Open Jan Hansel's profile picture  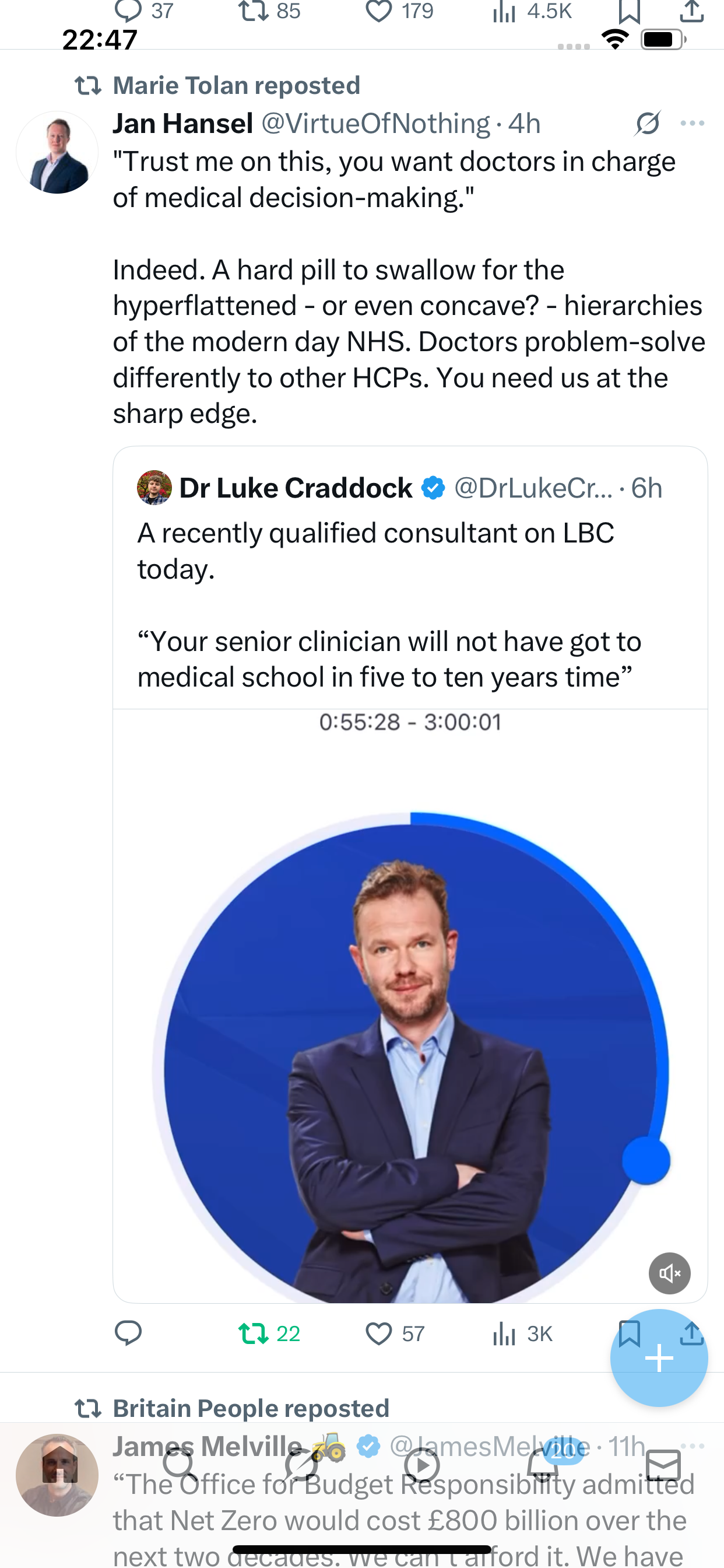pyautogui.click(x=57, y=152)
